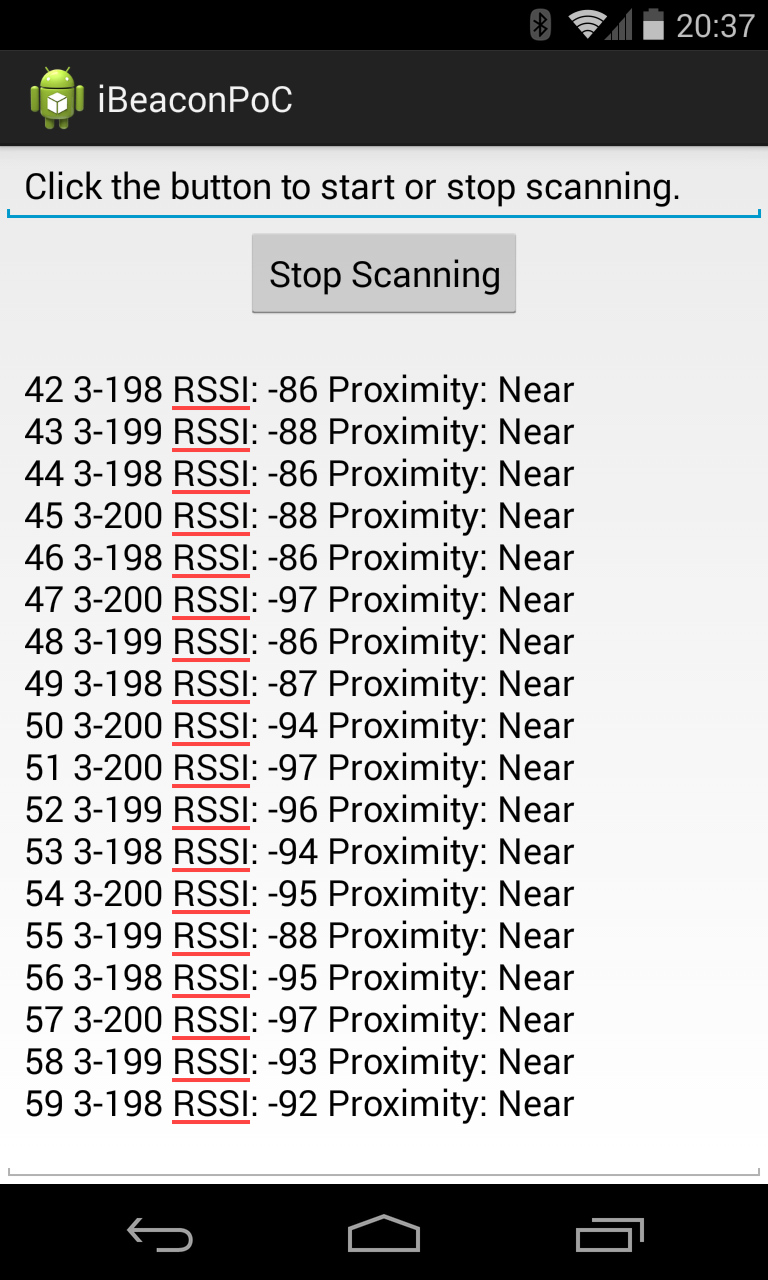The height and width of the screenshot is (1280, 768).
Task: Open the recent apps overview
Action: tap(610, 1234)
